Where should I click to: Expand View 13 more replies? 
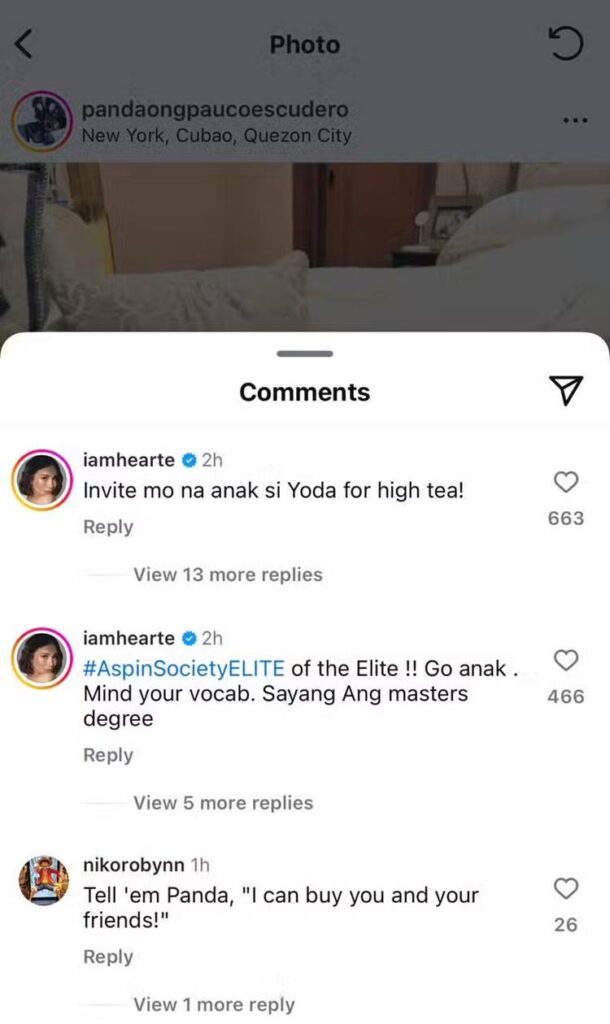227,575
